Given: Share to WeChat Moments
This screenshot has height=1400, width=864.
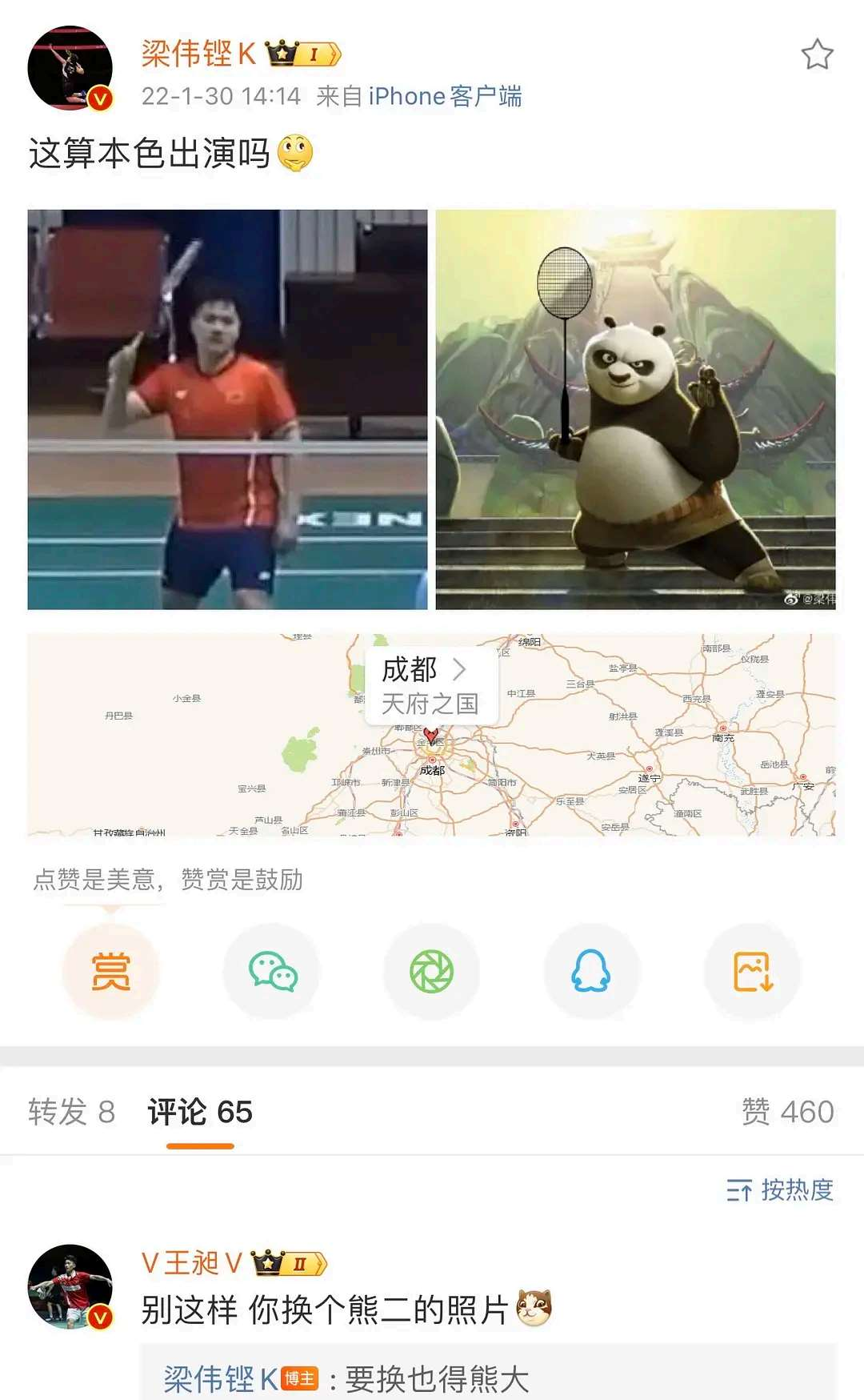Looking at the screenshot, I should (431, 971).
